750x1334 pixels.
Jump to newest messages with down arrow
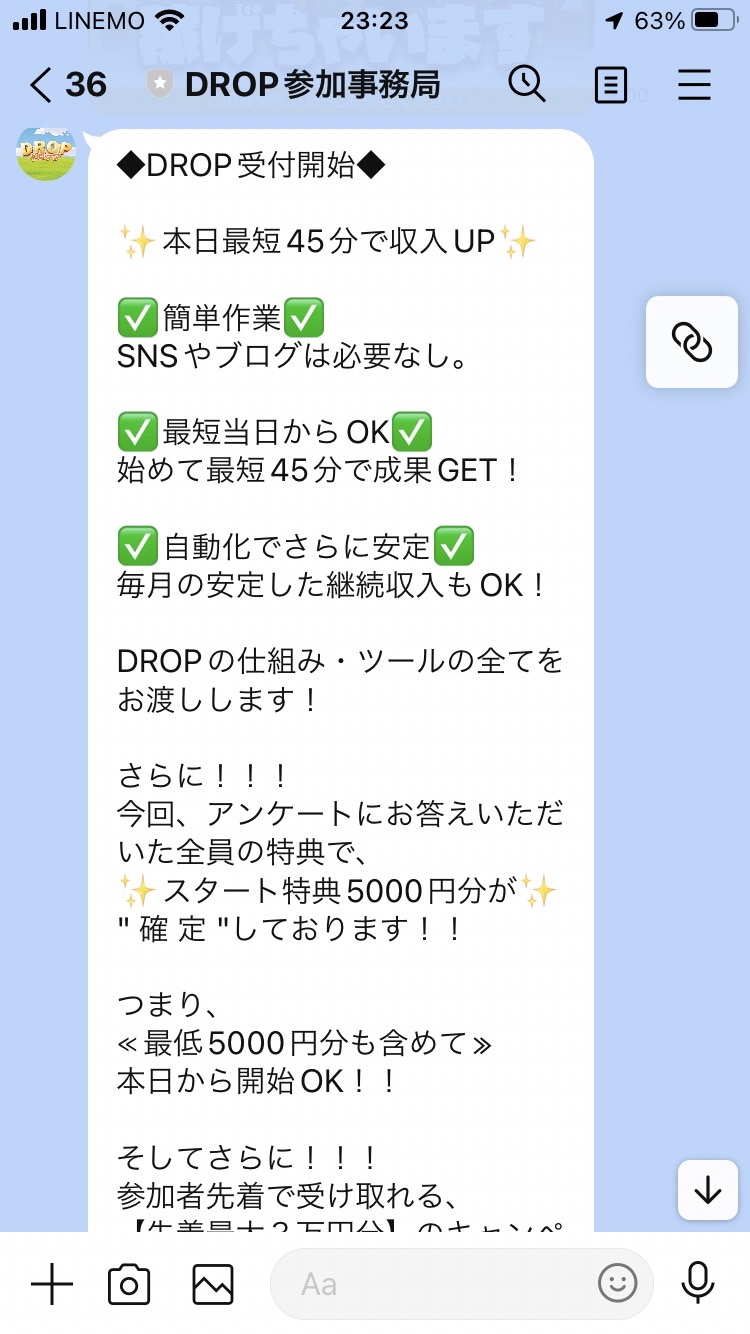pos(707,1191)
